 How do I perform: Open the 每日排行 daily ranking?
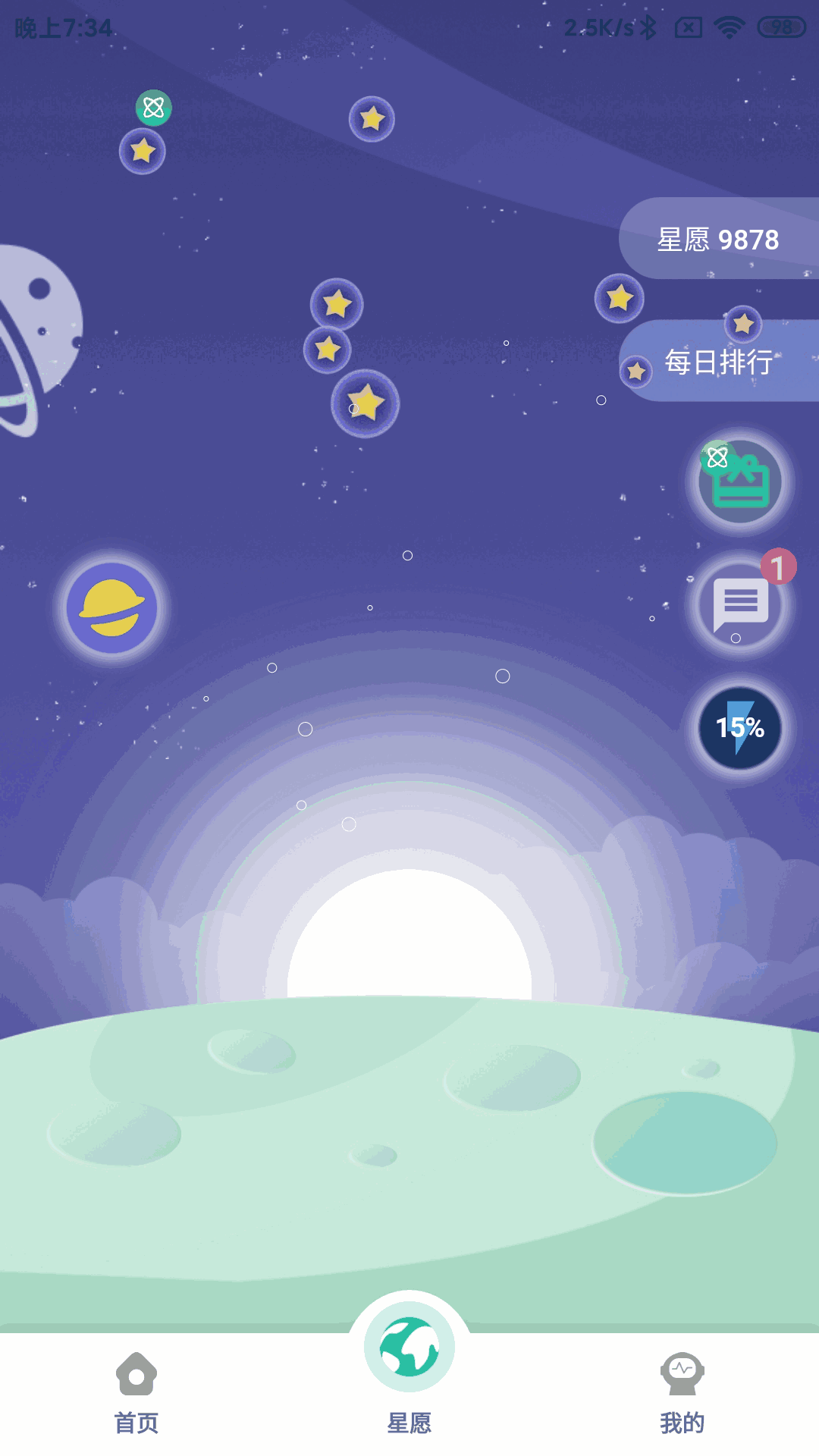719,362
